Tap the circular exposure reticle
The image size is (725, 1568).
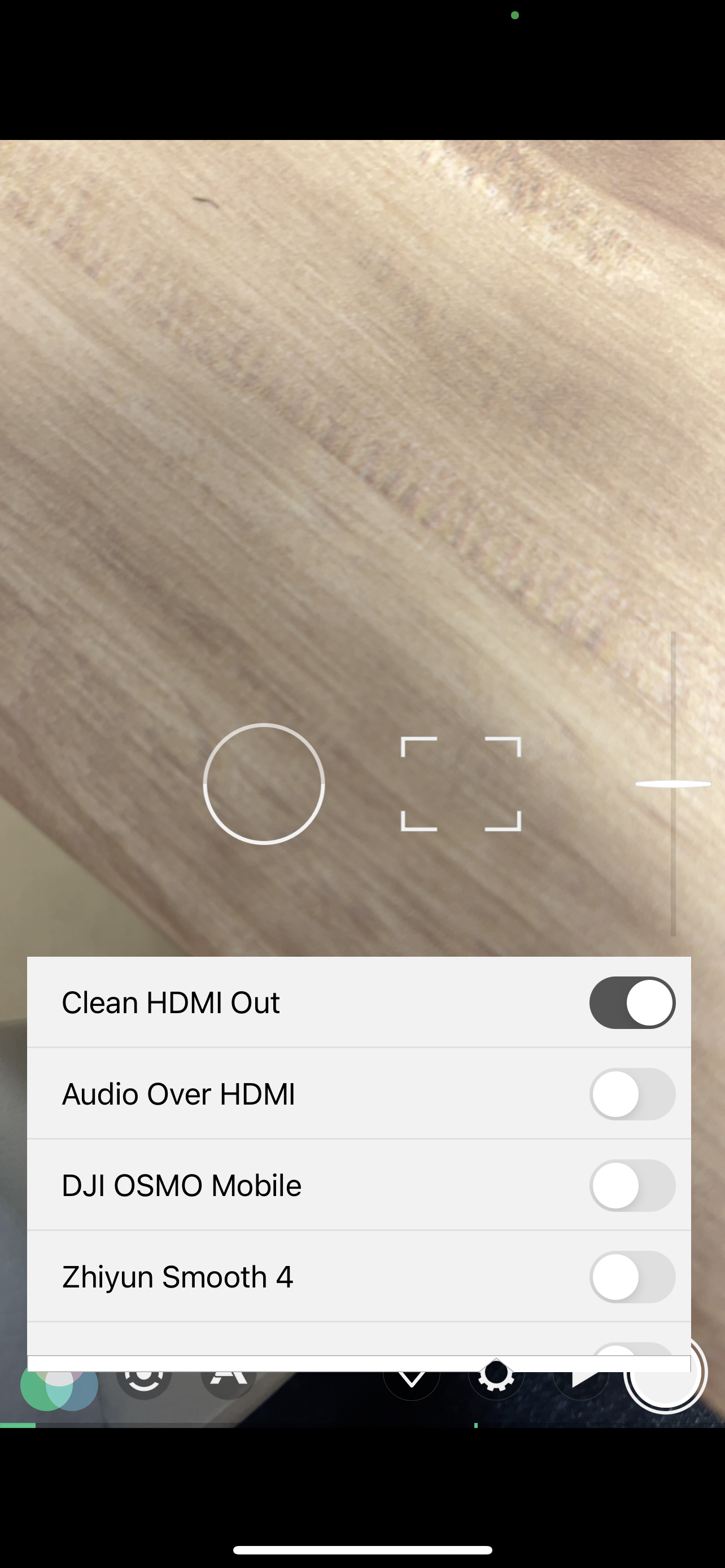[264, 783]
